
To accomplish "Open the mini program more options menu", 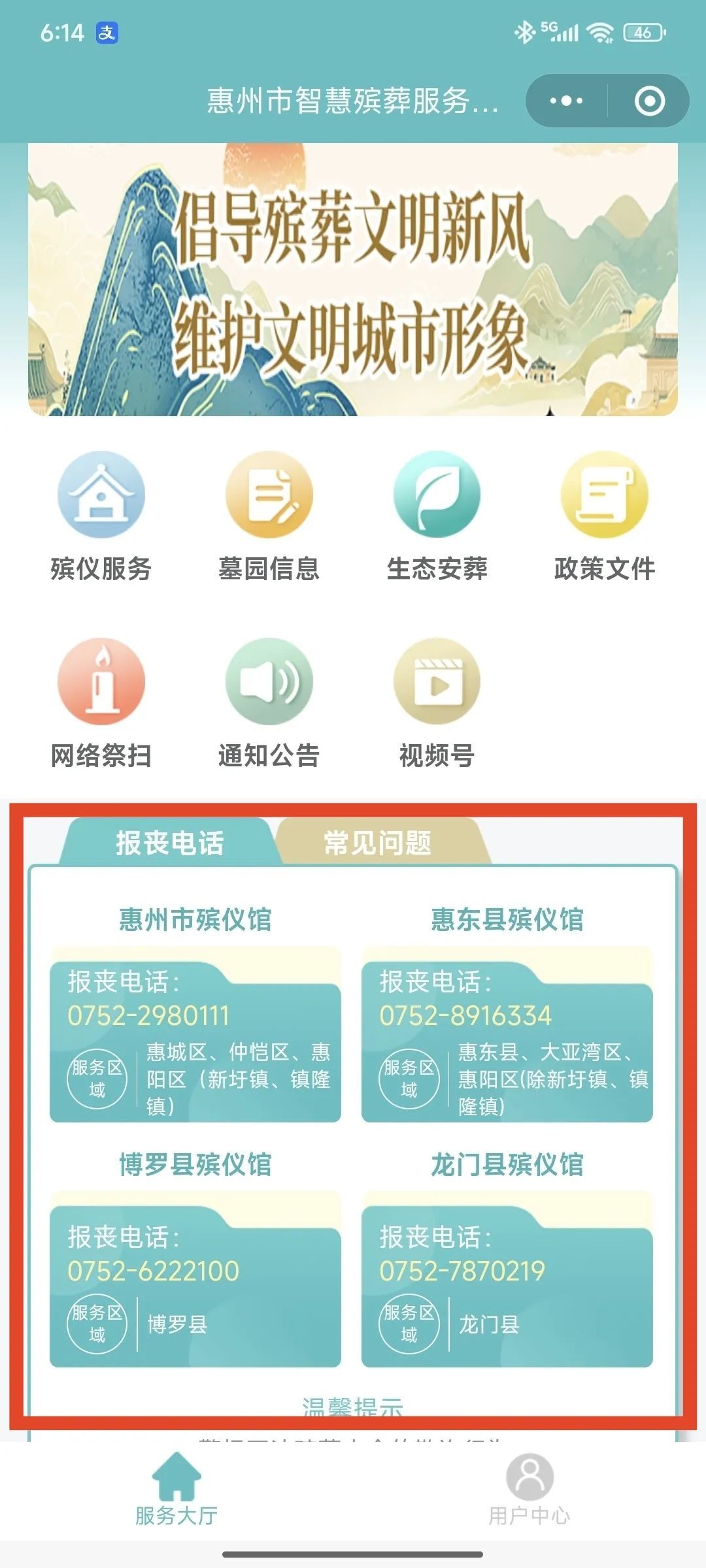I will pos(566,101).
